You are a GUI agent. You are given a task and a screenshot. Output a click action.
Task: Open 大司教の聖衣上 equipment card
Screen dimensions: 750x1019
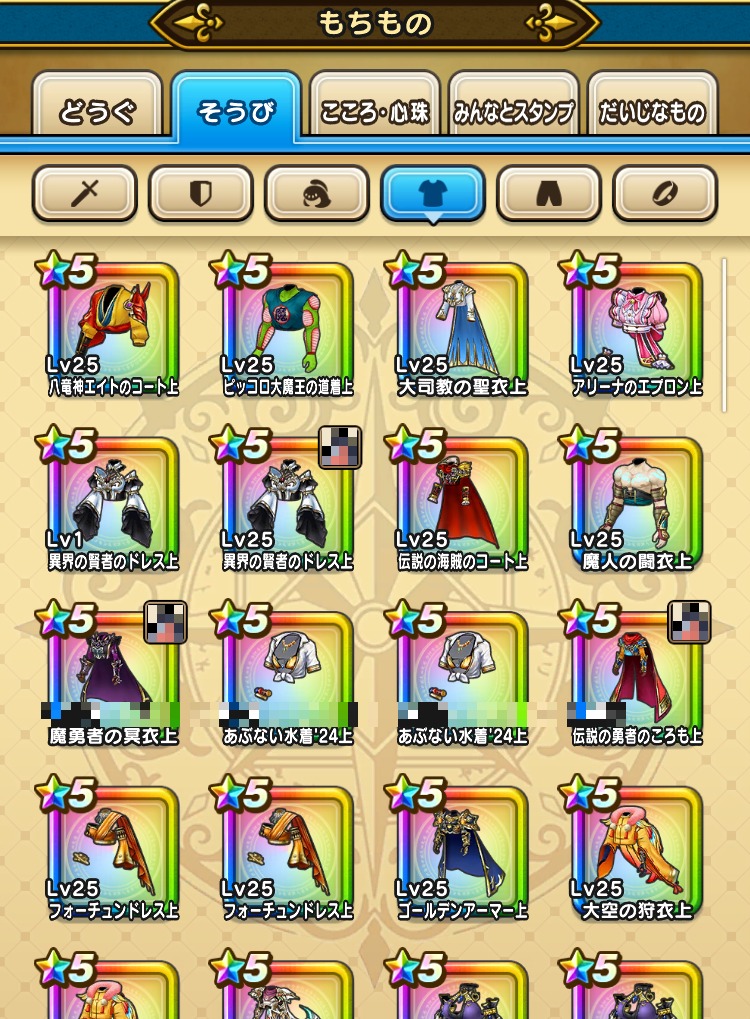tap(462, 328)
